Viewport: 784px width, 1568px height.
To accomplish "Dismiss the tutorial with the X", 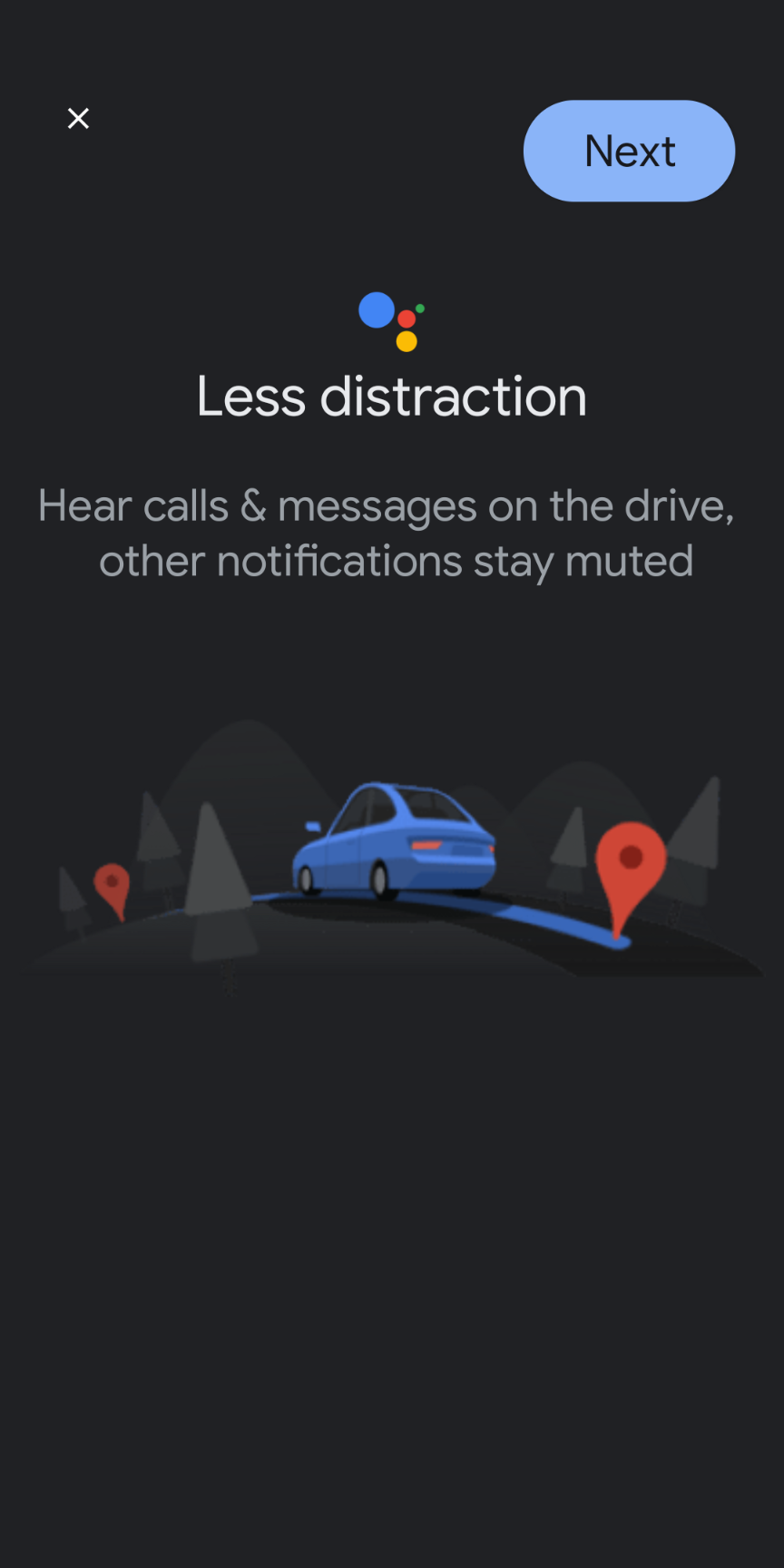I will click(x=78, y=118).
